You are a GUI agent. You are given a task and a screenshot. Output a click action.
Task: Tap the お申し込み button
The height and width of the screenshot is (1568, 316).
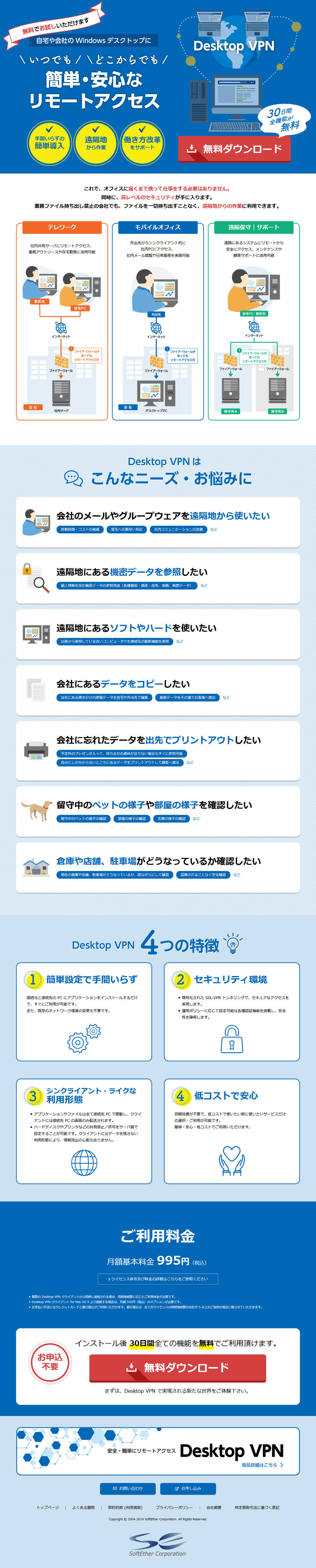coord(188,1488)
